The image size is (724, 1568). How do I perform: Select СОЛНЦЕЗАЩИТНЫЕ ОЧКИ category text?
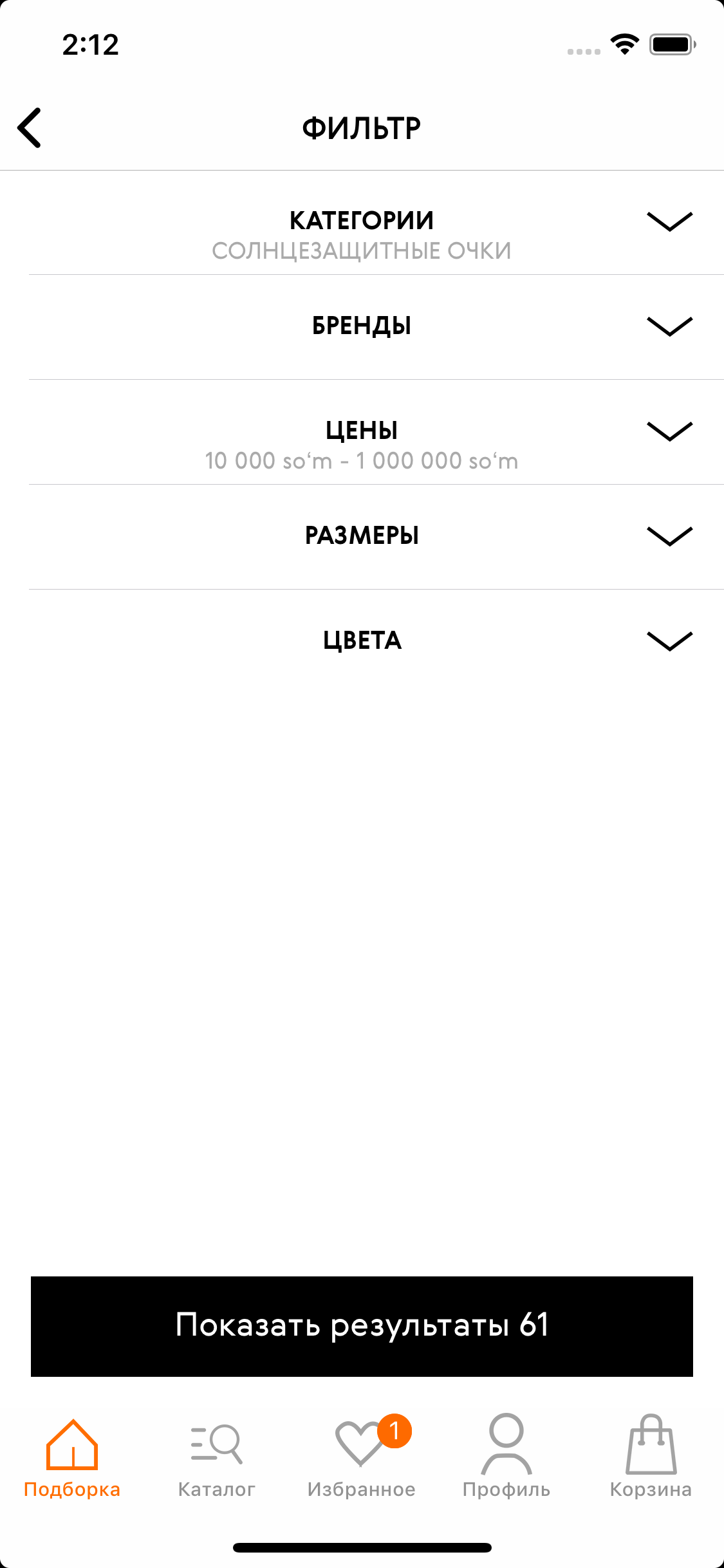(362, 250)
